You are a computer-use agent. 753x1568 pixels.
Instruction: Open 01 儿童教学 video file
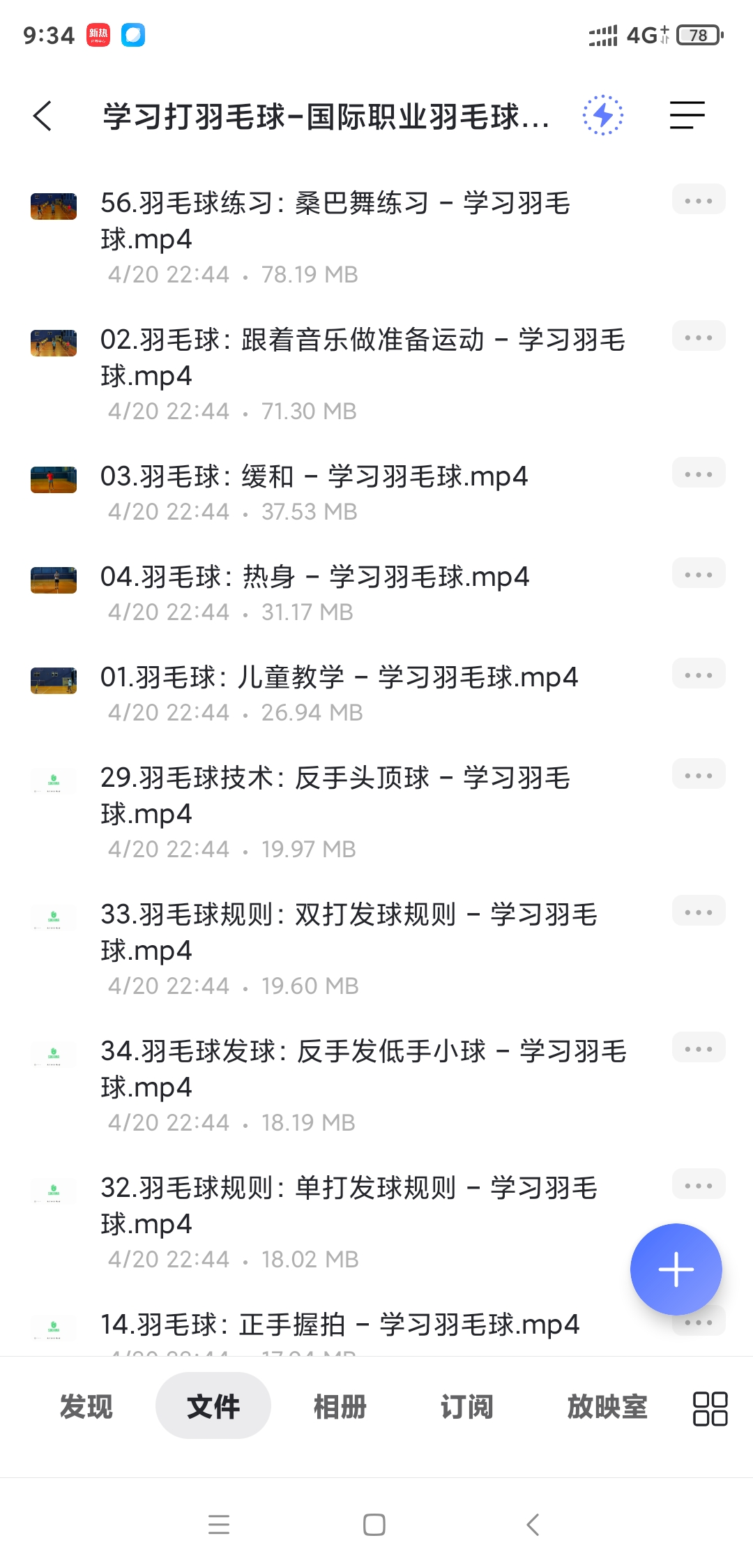(339, 678)
